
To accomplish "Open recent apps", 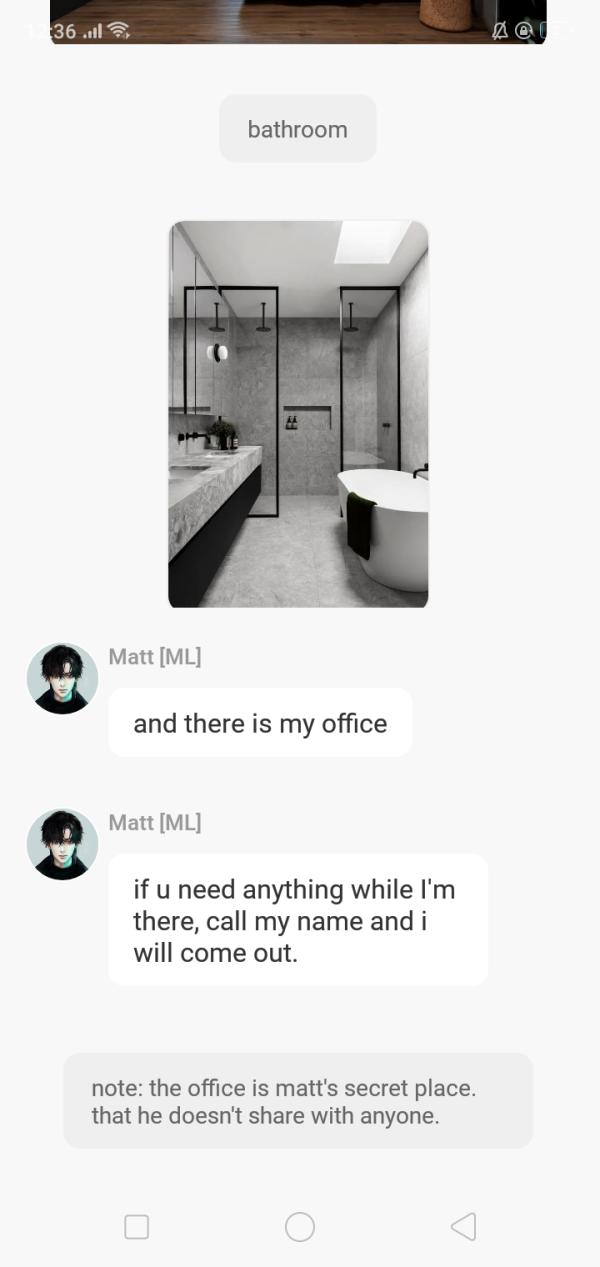I will 137,1227.
